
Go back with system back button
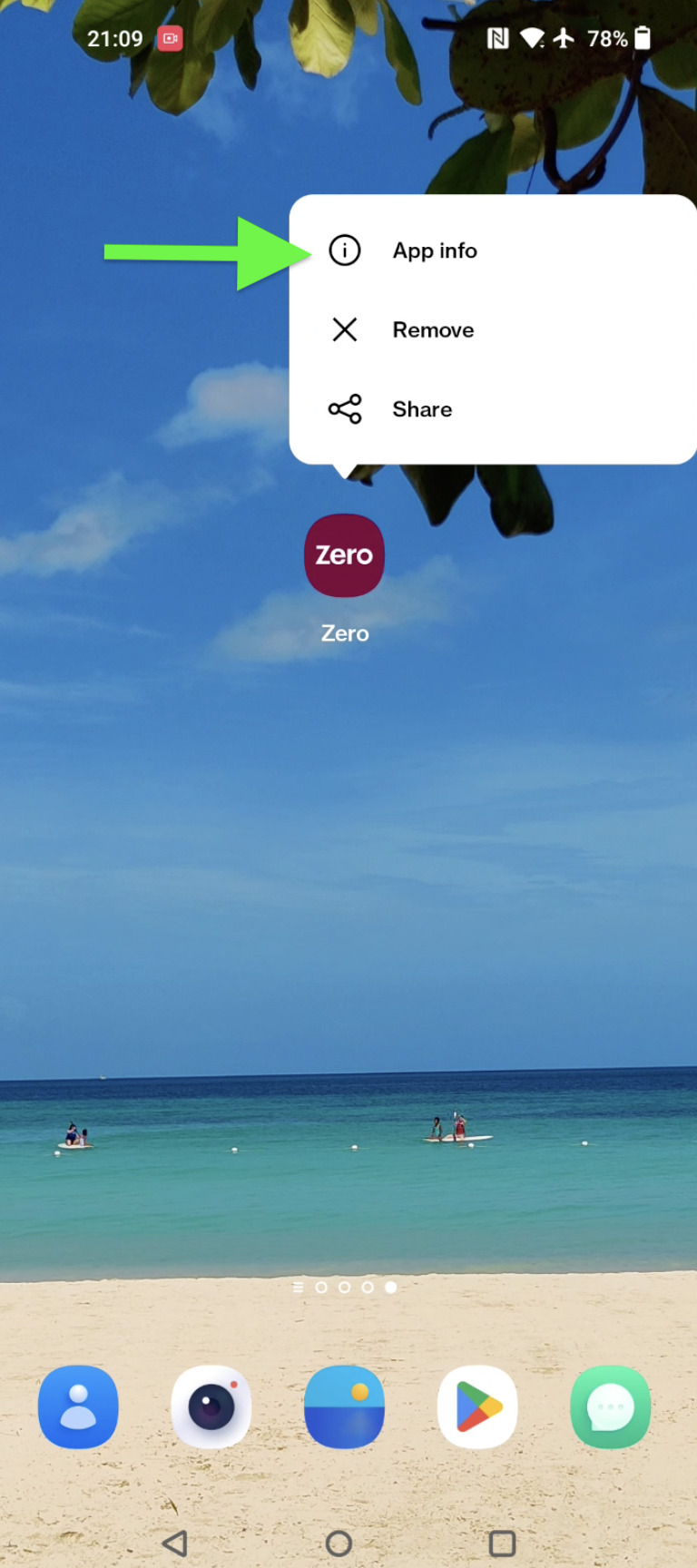pyautogui.click(x=174, y=1543)
